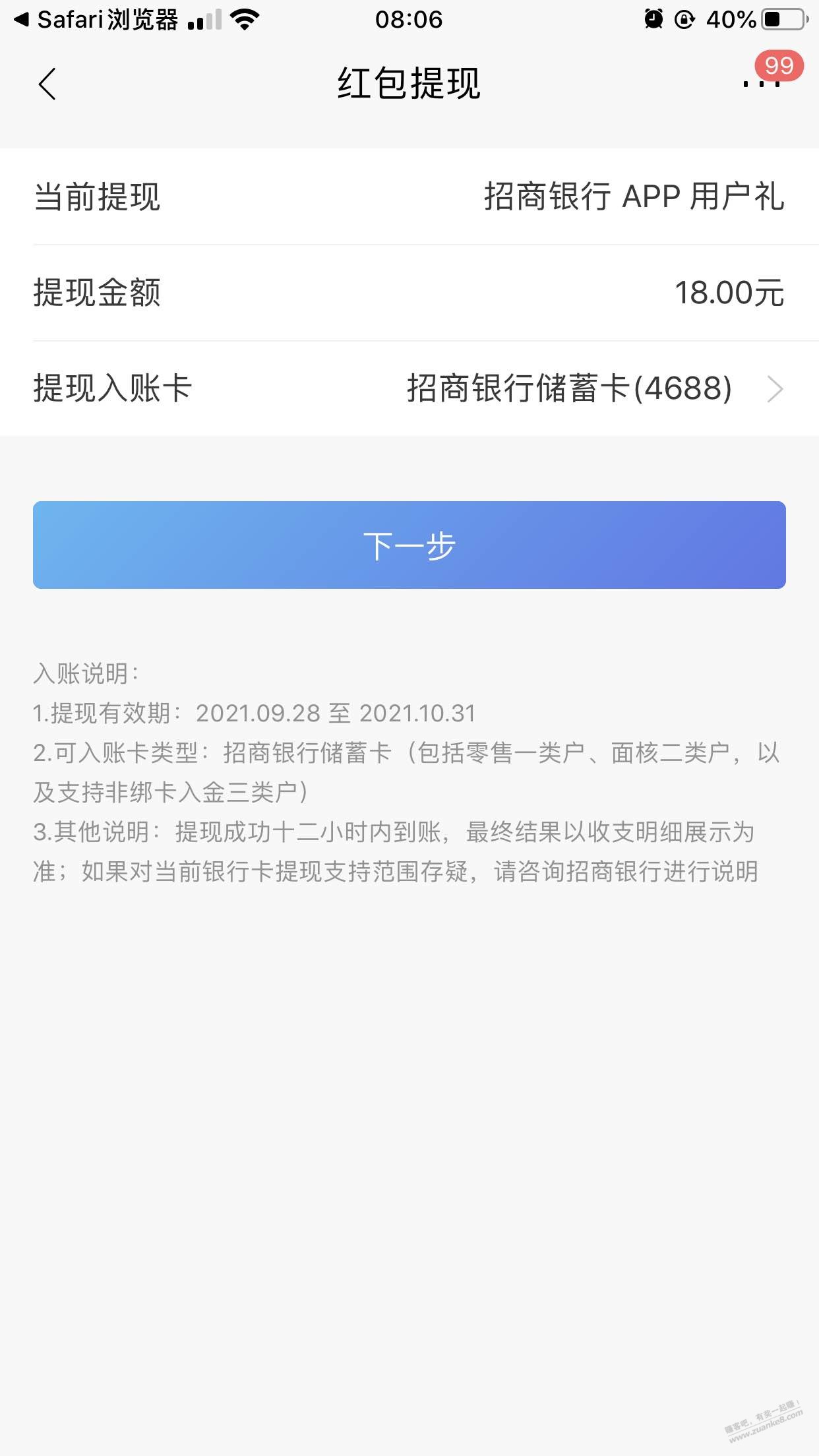Open the three-dot more menu

(x=762, y=84)
